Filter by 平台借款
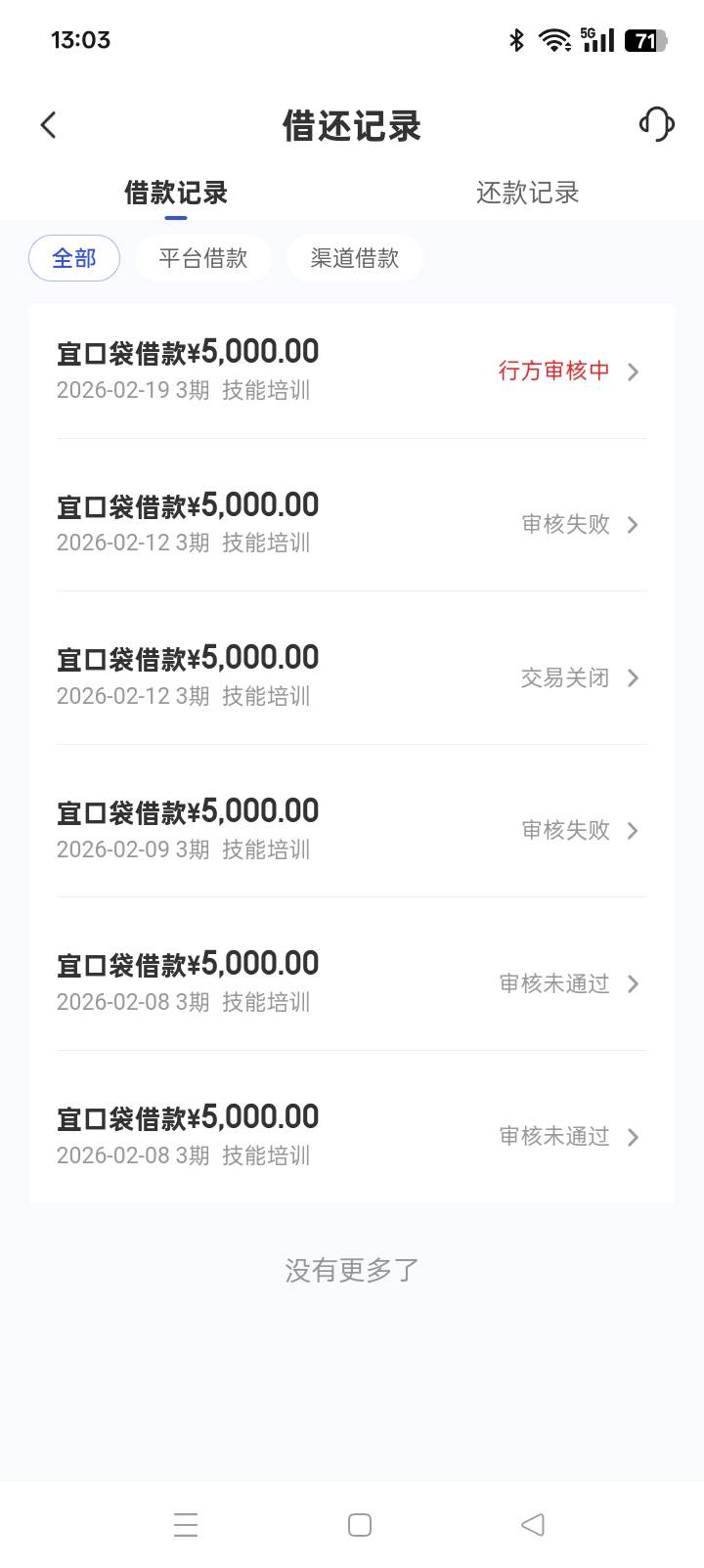 203,258
